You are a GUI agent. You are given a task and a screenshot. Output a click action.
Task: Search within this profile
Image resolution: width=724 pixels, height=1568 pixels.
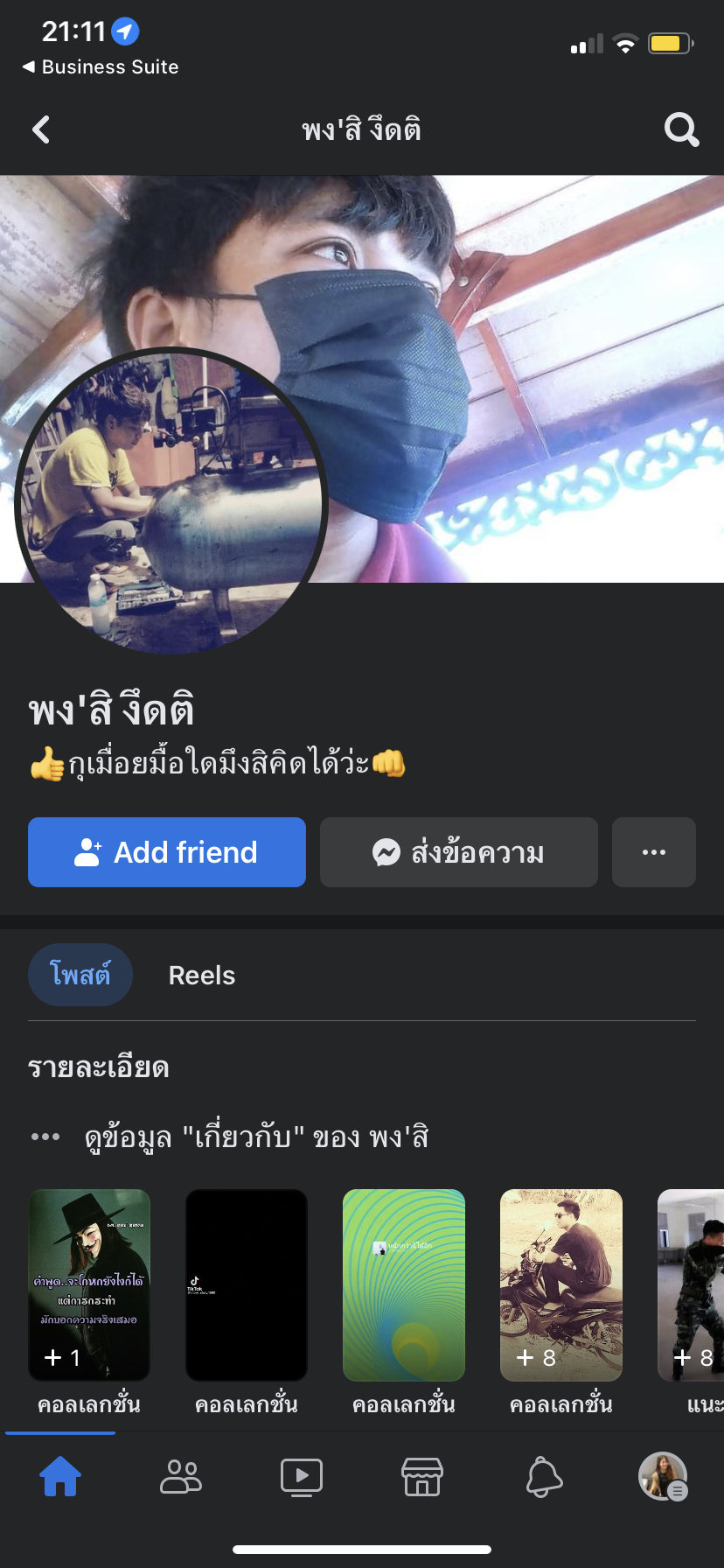tap(681, 129)
